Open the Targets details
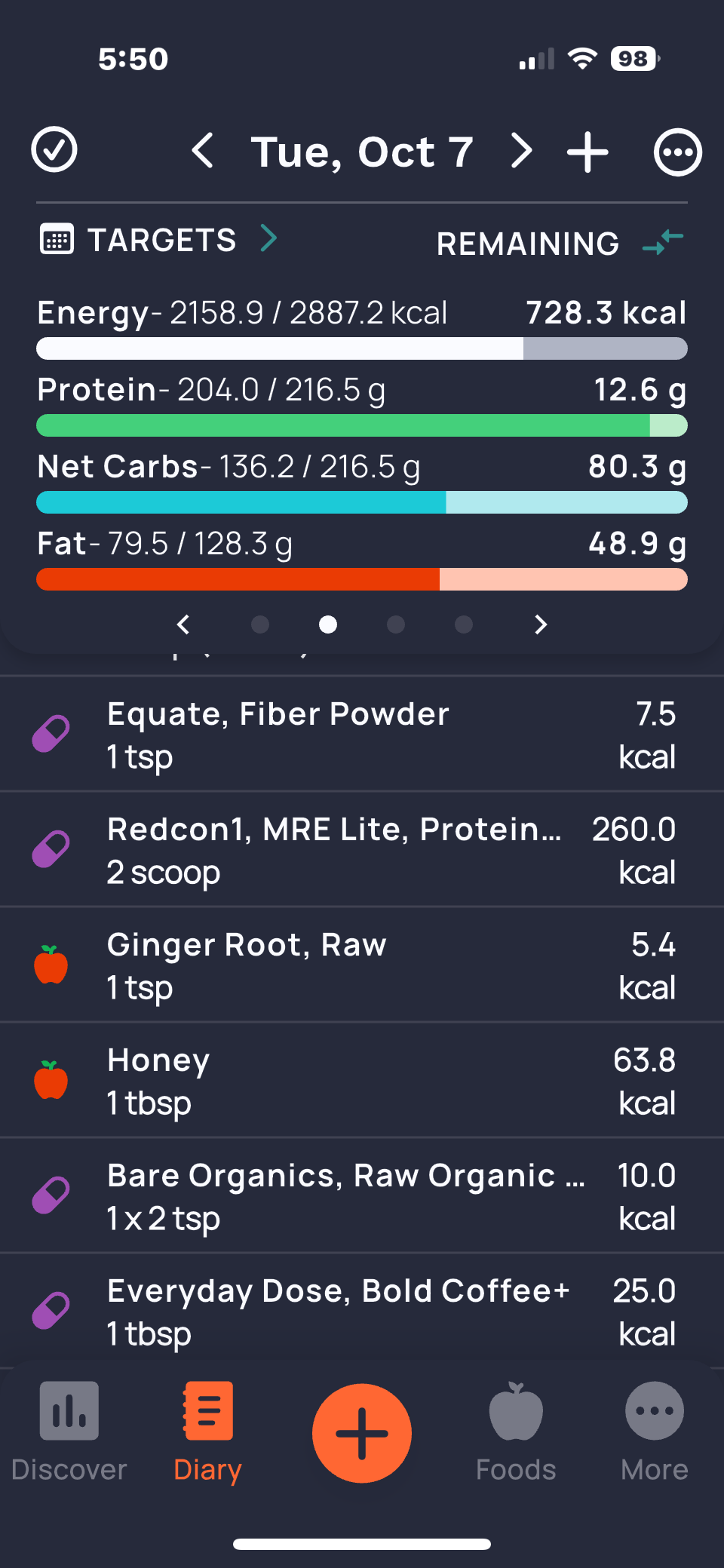 click(x=160, y=240)
